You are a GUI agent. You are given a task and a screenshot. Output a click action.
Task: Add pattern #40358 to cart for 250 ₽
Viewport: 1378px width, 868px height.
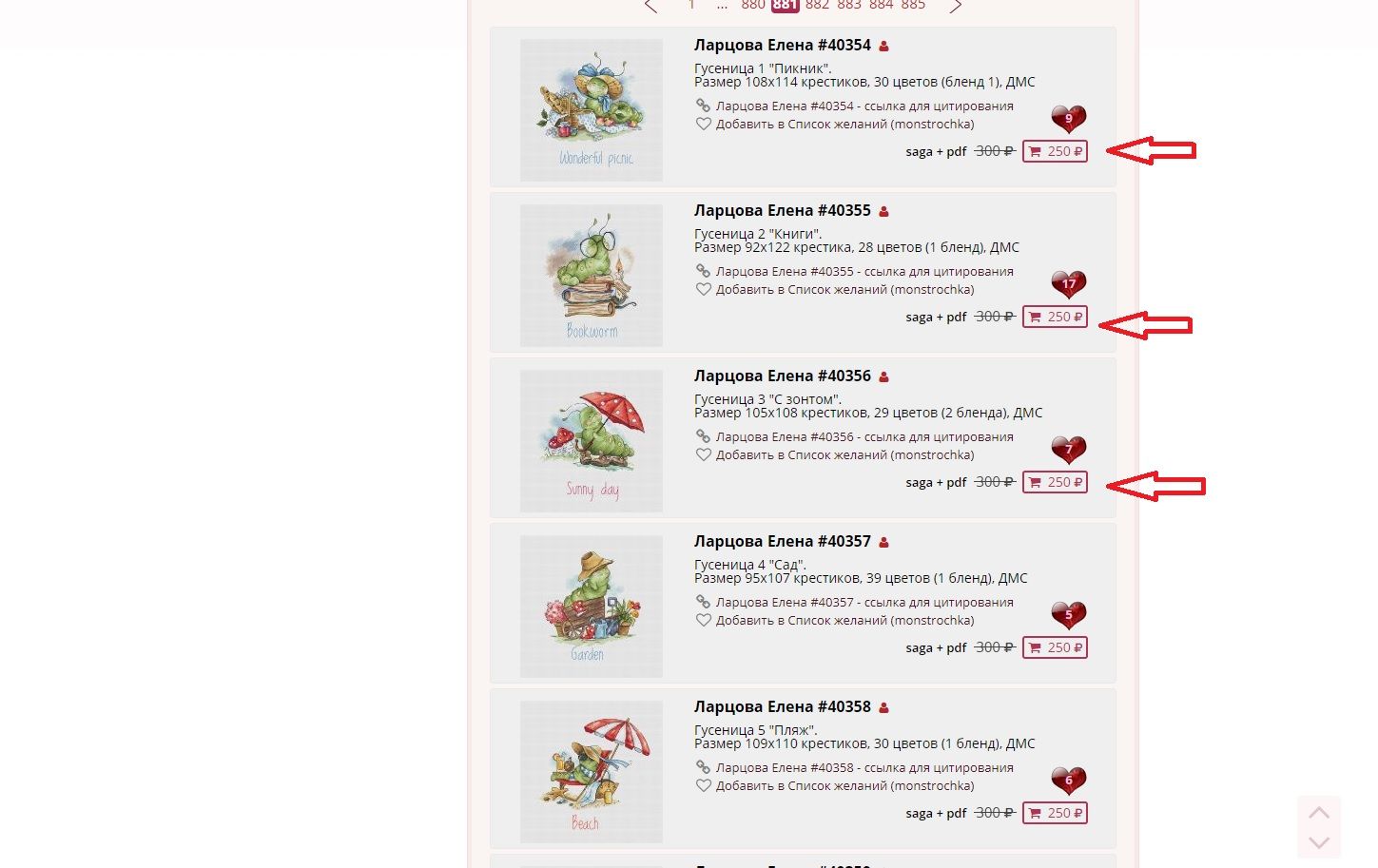(x=1055, y=813)
